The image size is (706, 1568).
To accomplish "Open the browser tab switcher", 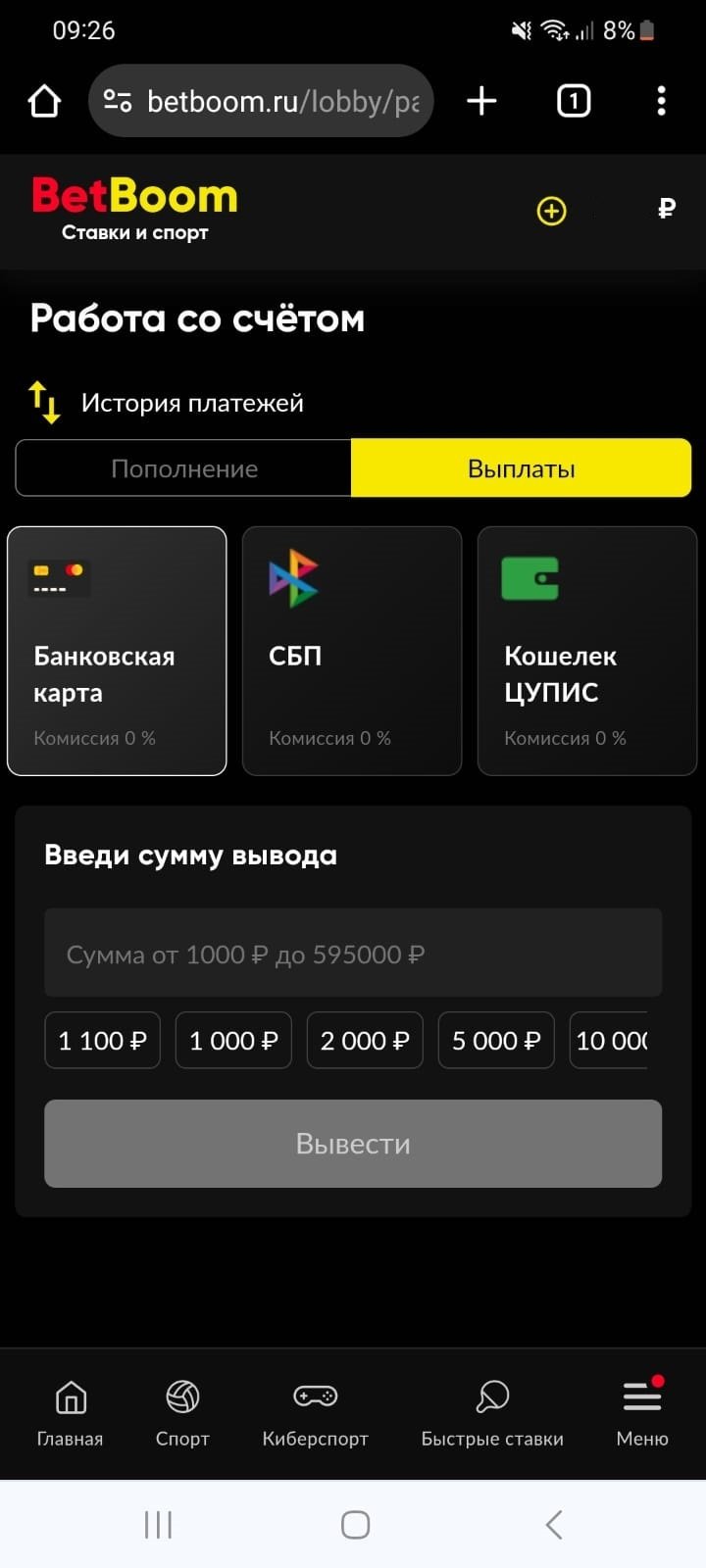I will coord(574,101).
